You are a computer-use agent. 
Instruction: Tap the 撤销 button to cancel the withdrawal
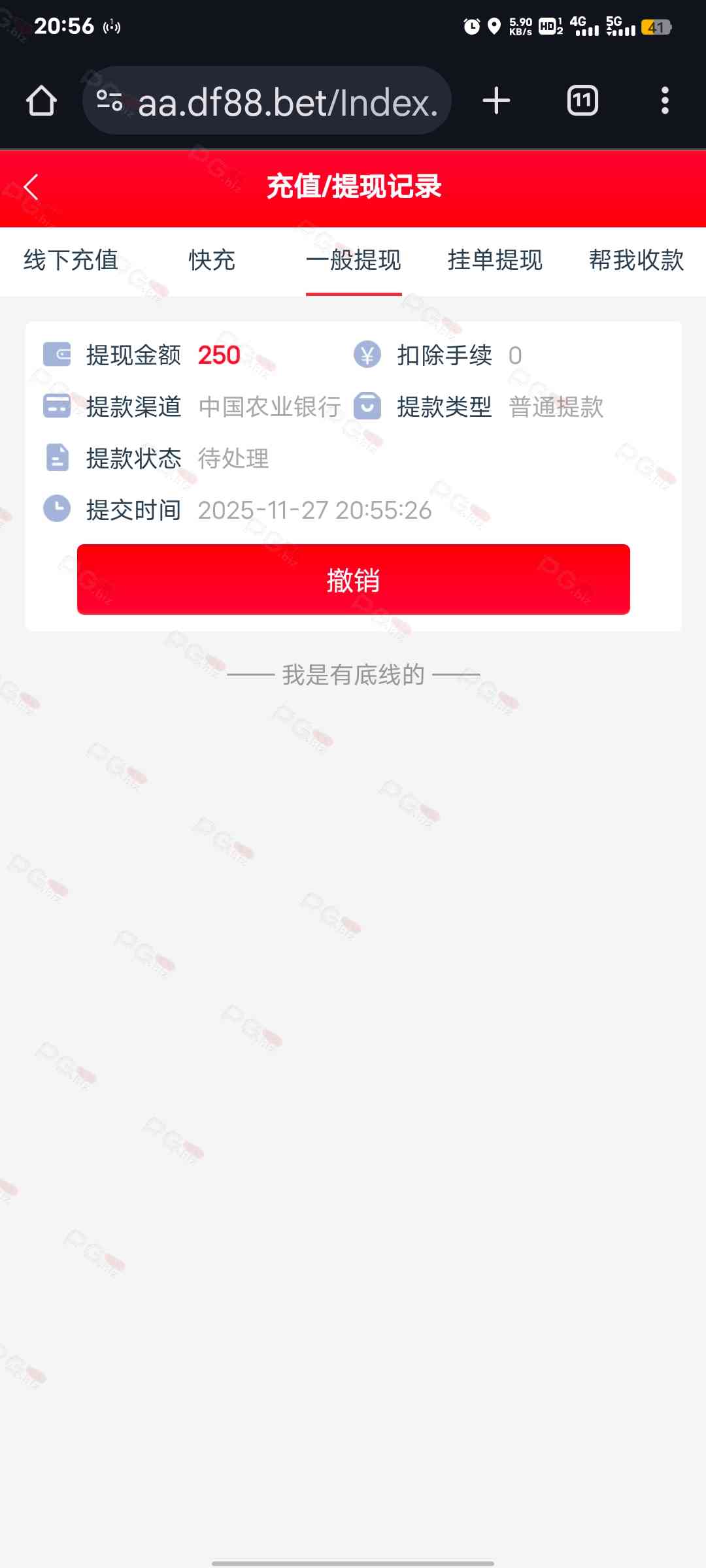coord(354,580)
